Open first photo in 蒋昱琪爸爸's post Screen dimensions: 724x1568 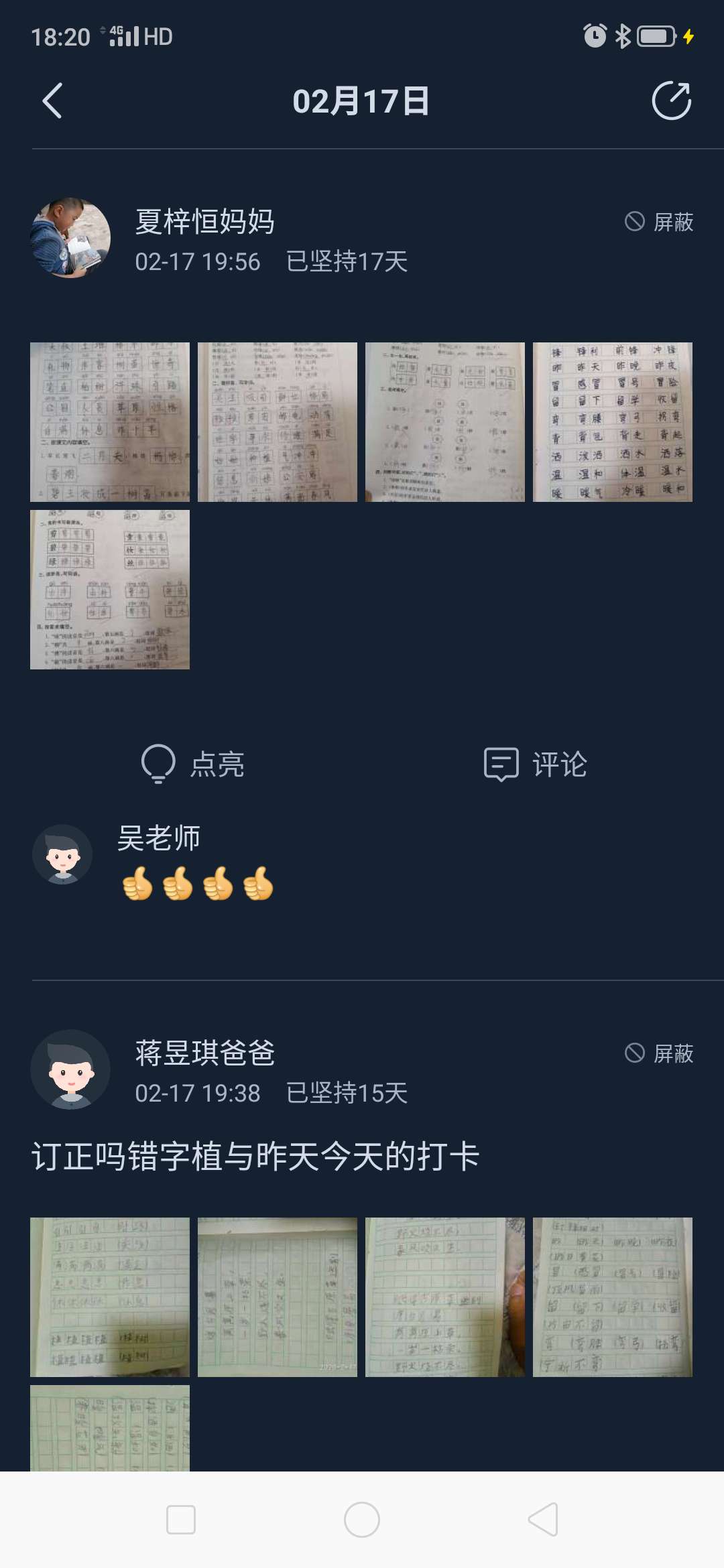point(110,1297)
